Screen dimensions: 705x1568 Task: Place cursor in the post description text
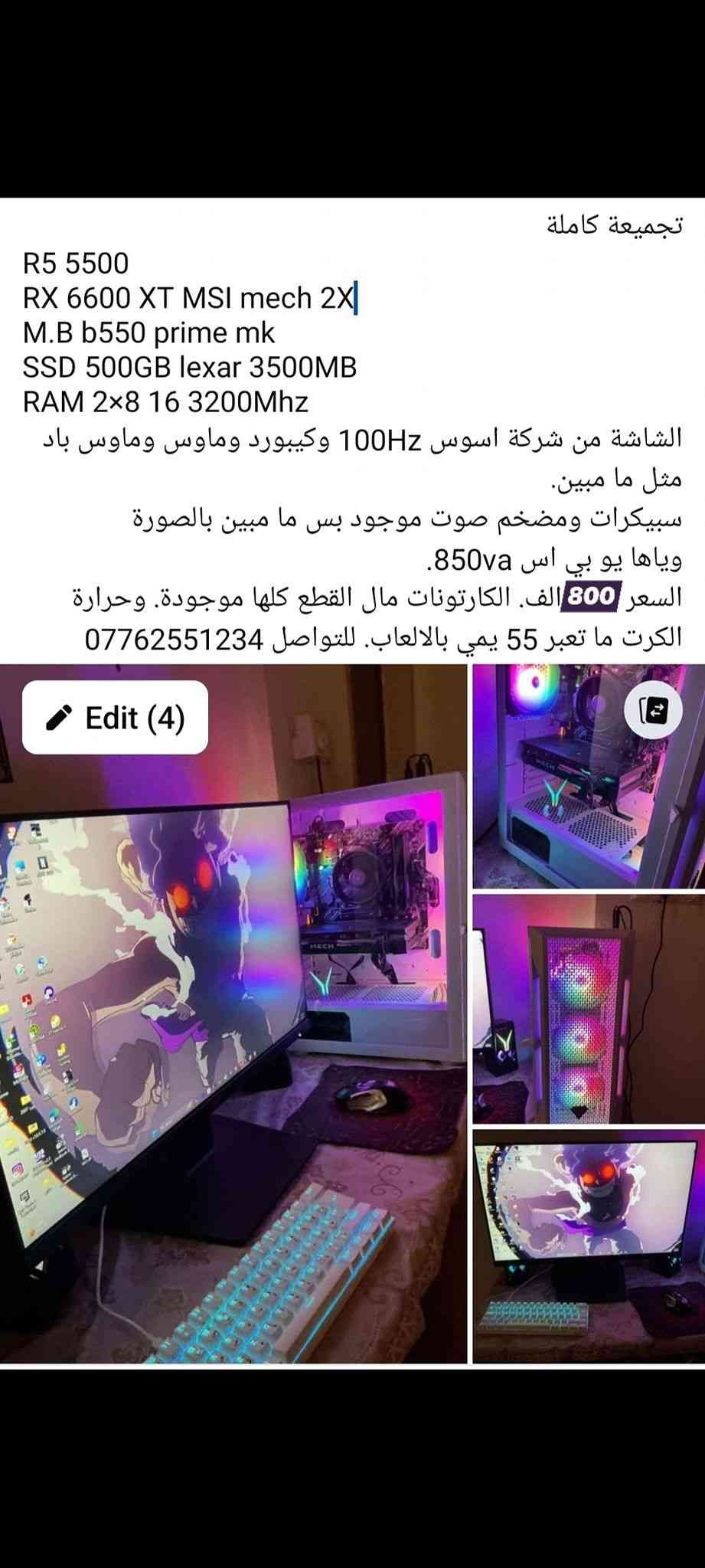[352, 437]
